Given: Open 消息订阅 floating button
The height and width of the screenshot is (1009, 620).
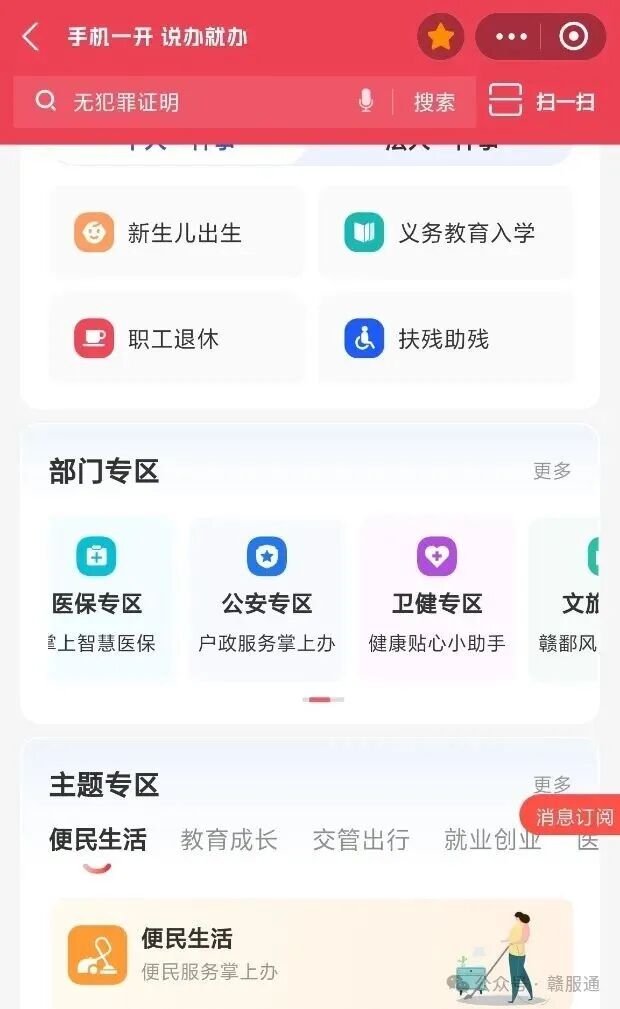Looking at the screenshot, I should pyautogui.click(x=573, y=817).
